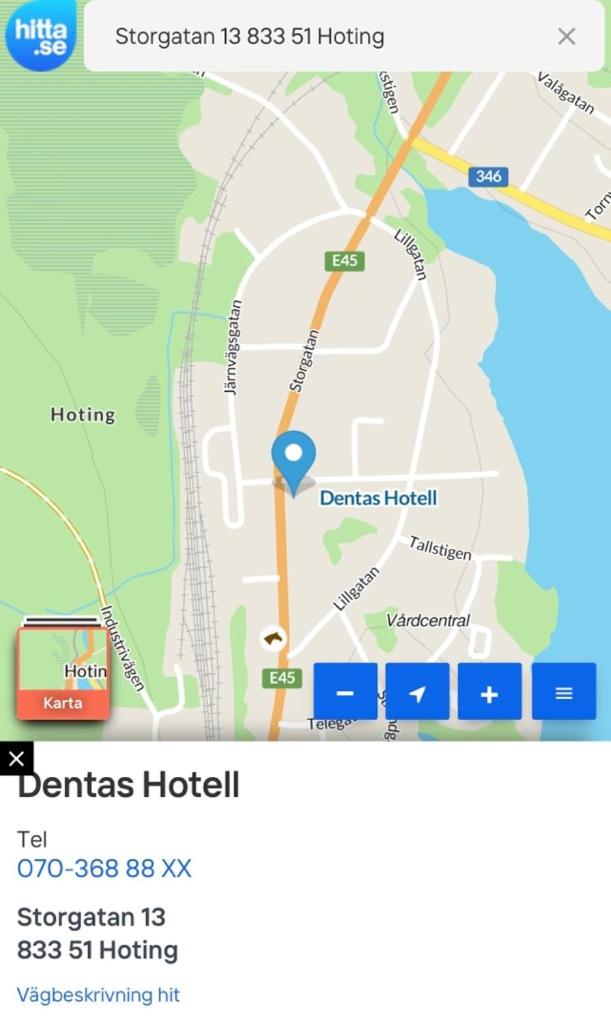The image size is (611, 1024).
Task: Switch map layer via Karta thumbnail
Action: click(x=63, y=673)
